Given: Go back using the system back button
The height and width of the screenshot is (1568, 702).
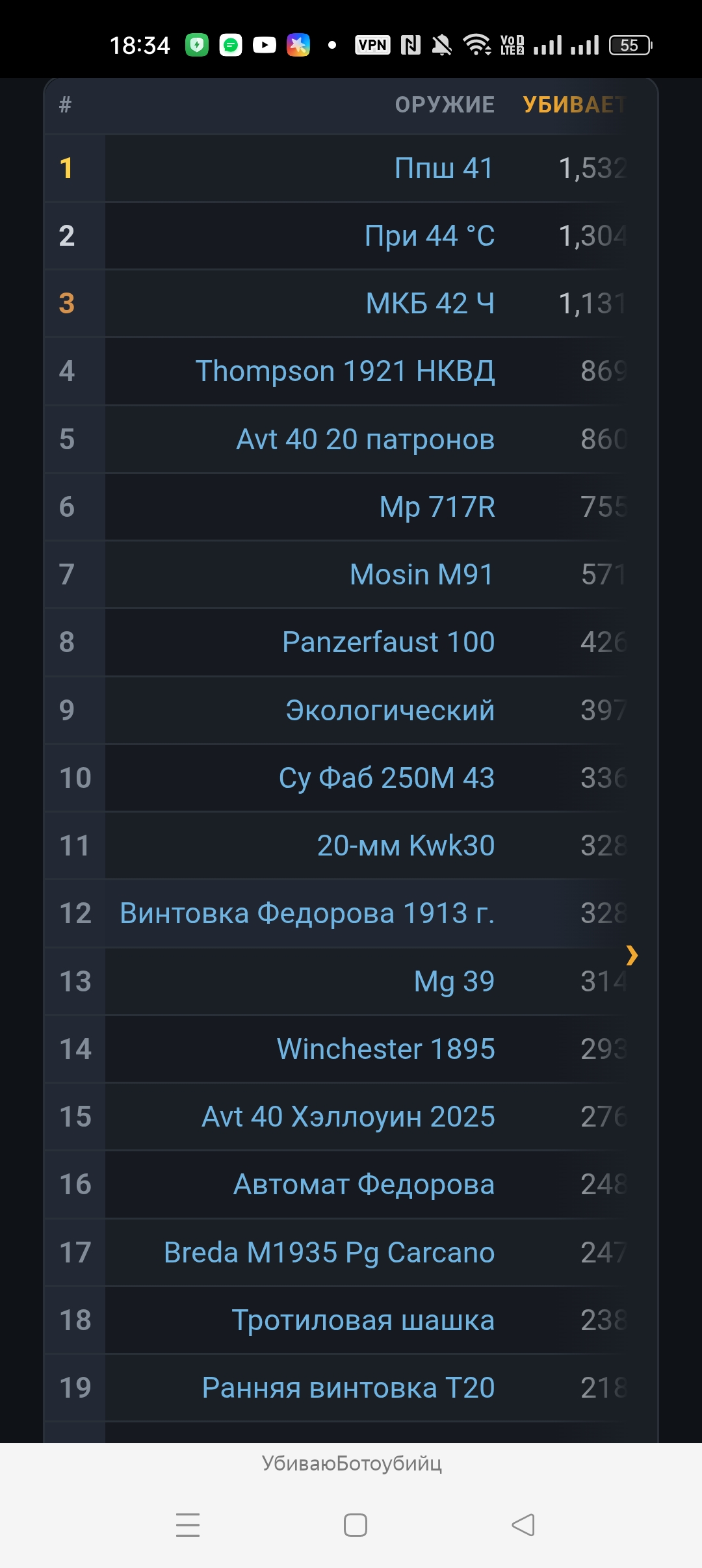Looking at the screenshot, I should pyautogui.click(x=523, y=1525).
